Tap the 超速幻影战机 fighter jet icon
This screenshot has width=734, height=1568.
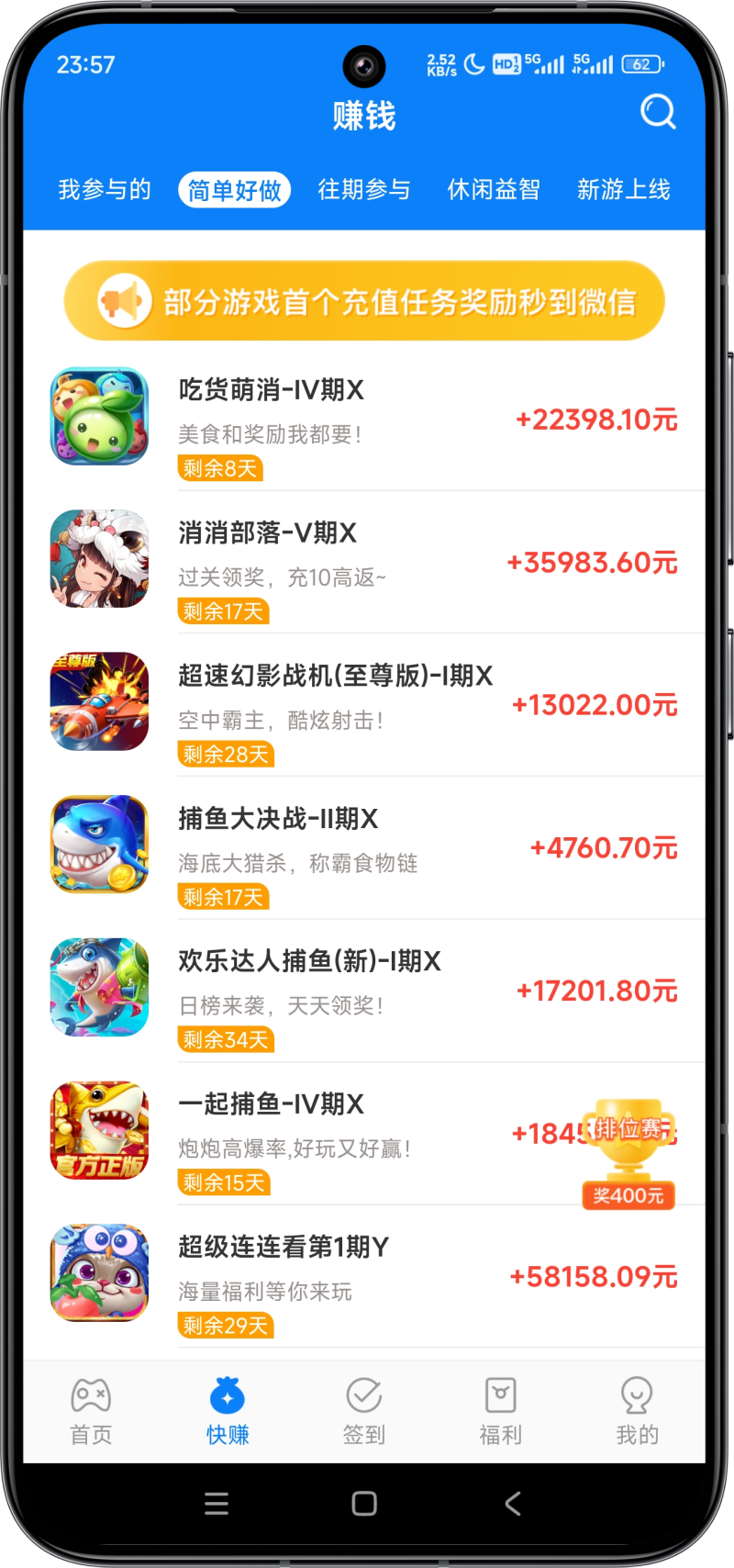point(99,701)
